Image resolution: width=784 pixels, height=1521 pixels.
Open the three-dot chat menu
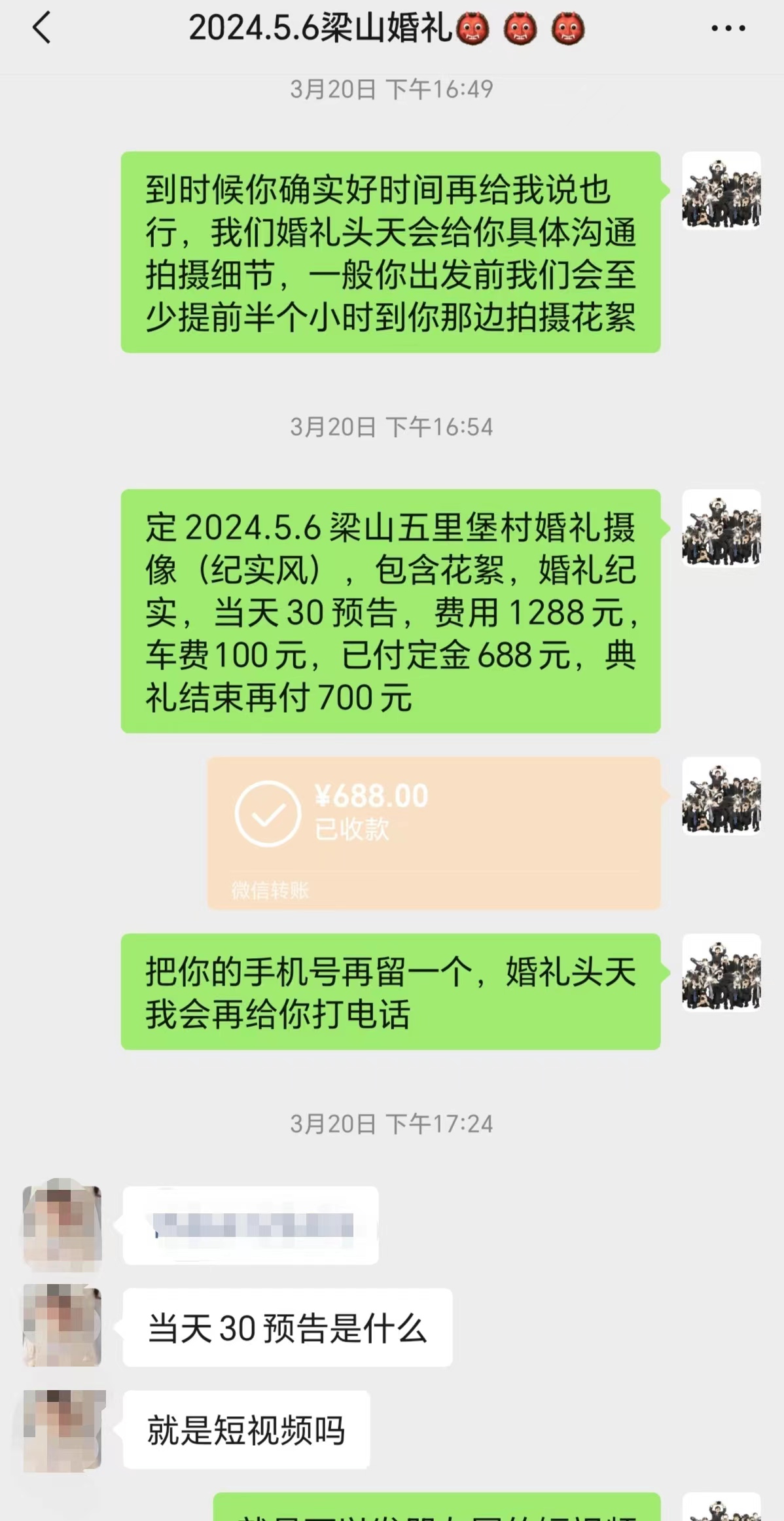pos(728,29)
